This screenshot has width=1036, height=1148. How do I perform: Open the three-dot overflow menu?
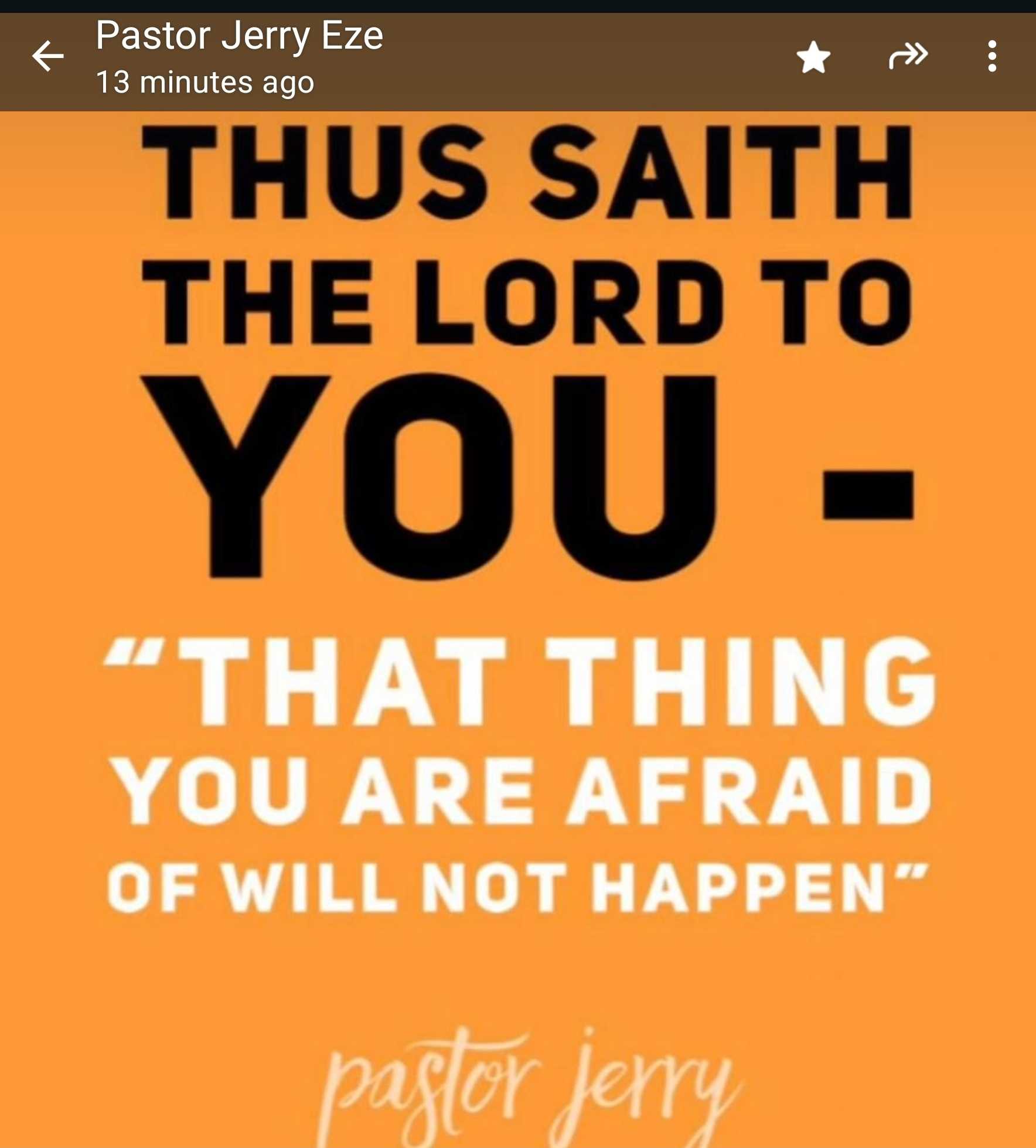point(991,57)
